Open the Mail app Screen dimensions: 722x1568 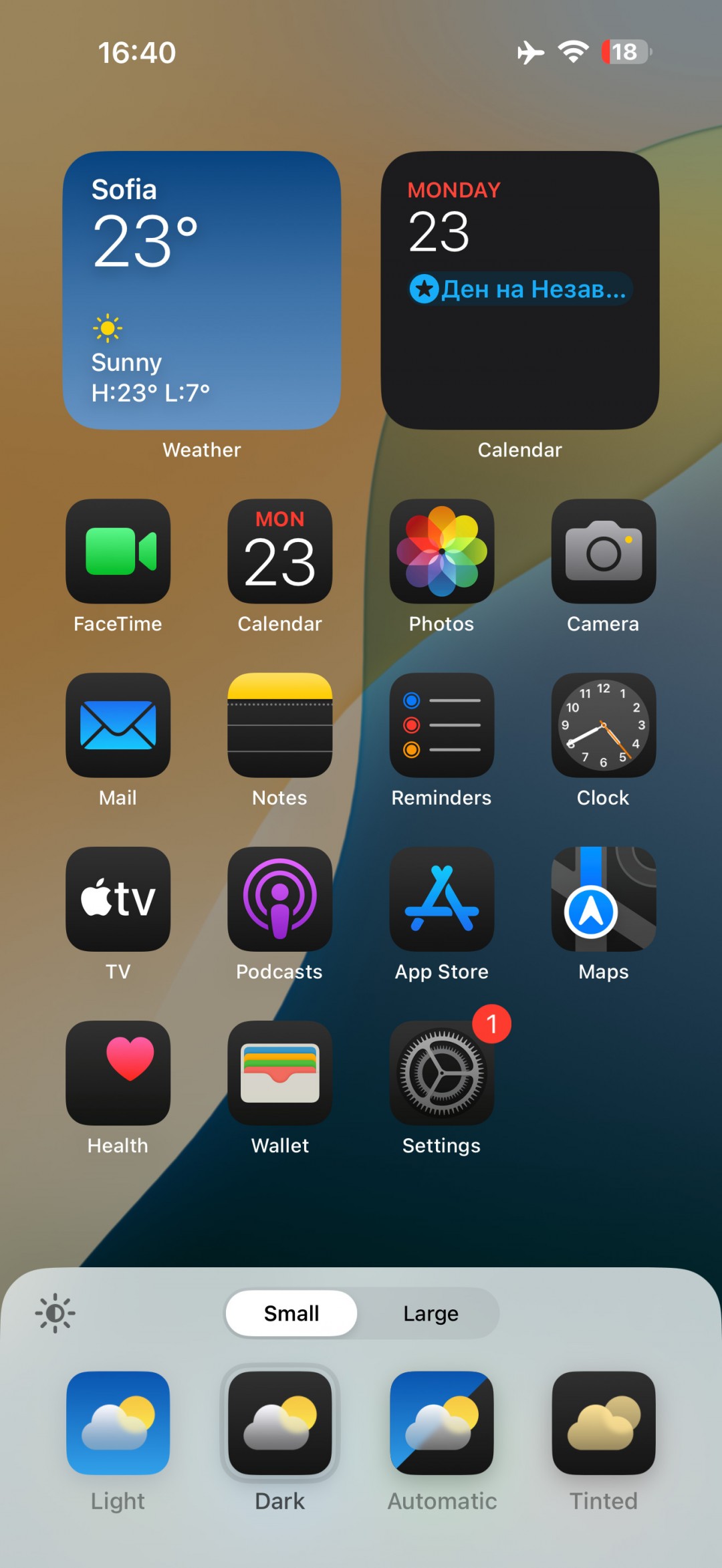118,725
